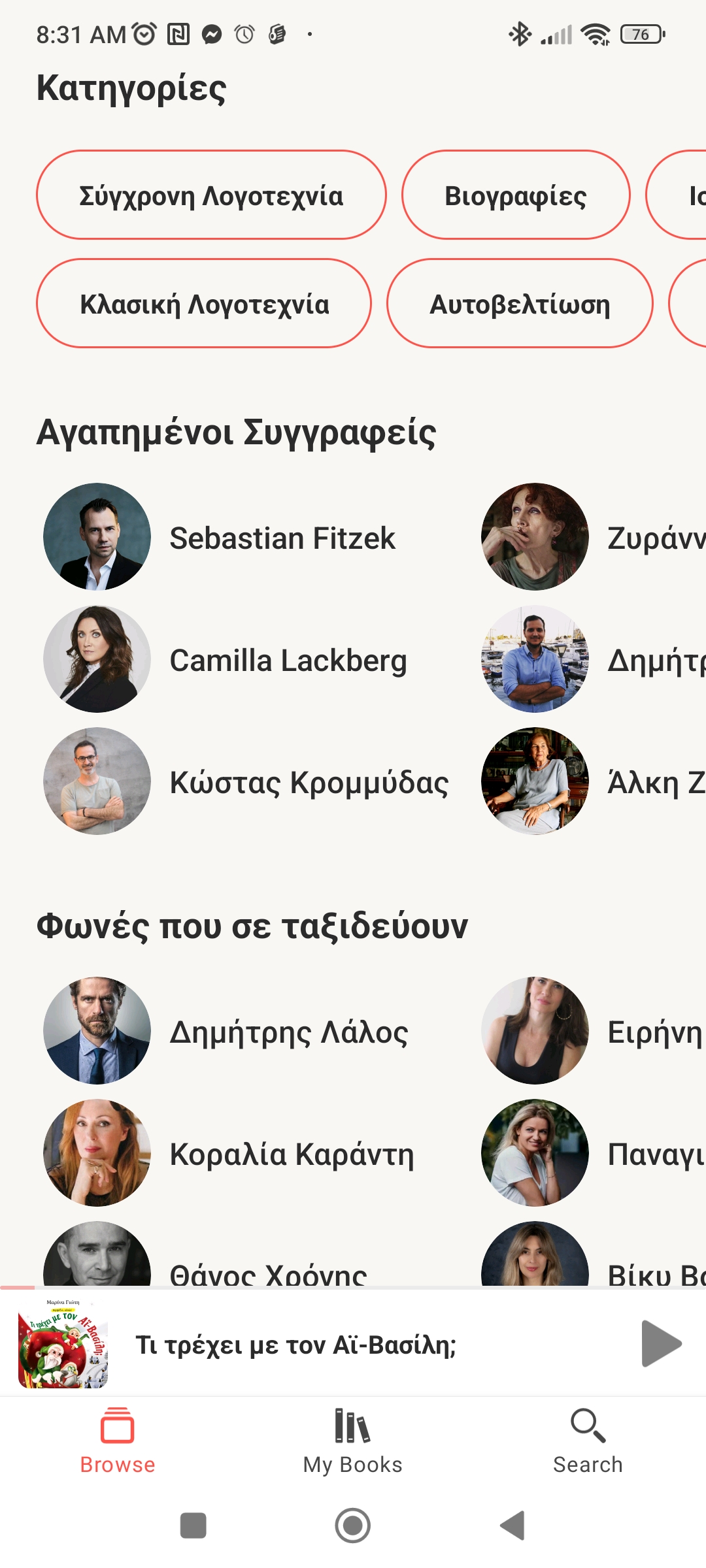This screenshot has height=1568, width=706.
Task: Return to the home screen
Action: pyautogui.click(x=352, y=1526)
